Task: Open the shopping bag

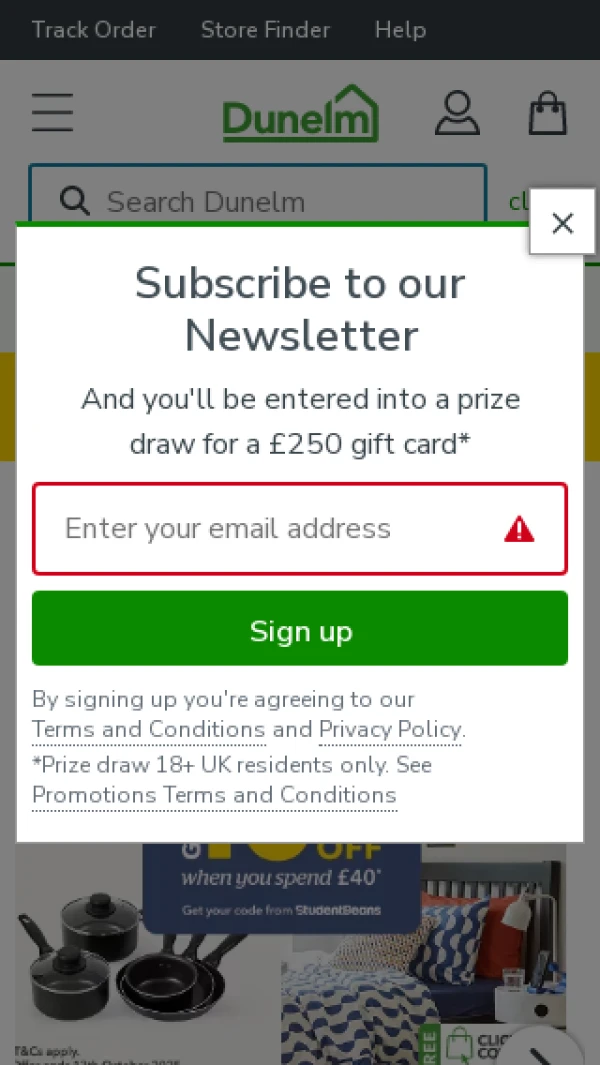Action: click(547, 113)
